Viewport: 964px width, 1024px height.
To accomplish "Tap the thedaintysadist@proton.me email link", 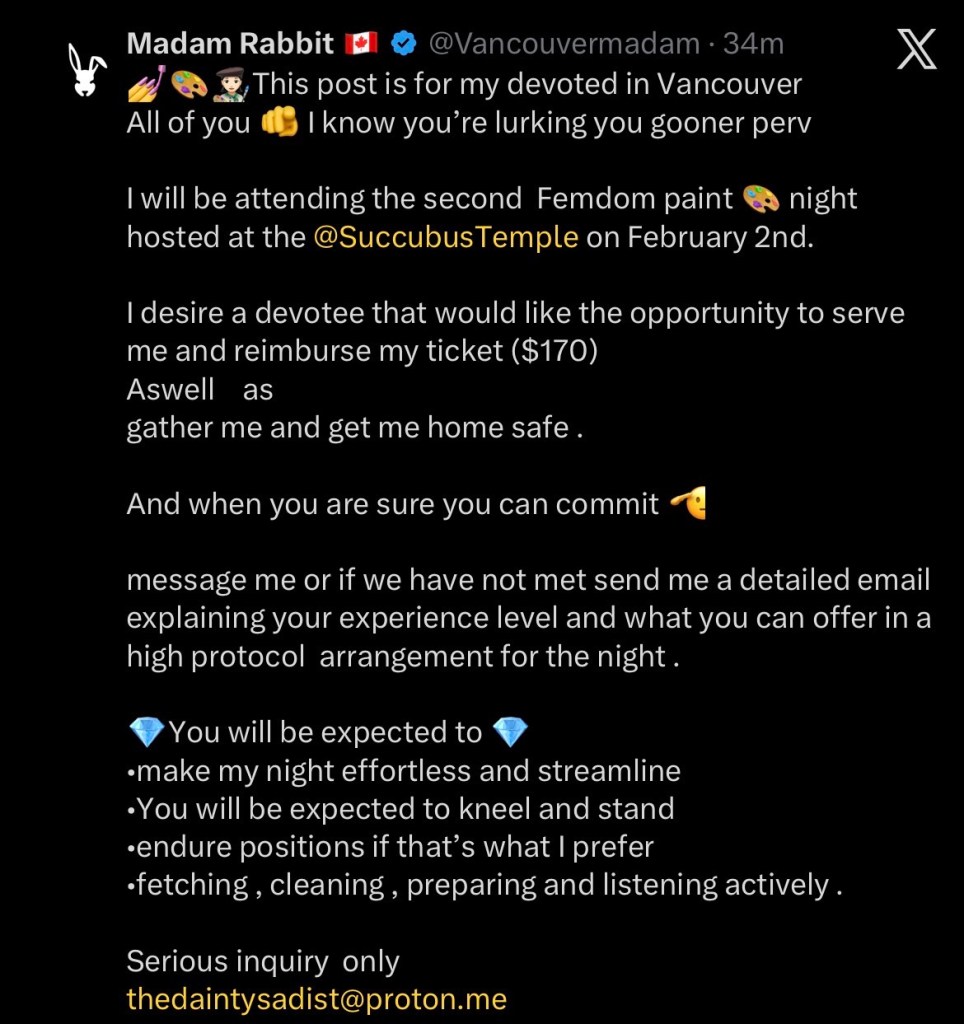I will pos(316,998).
